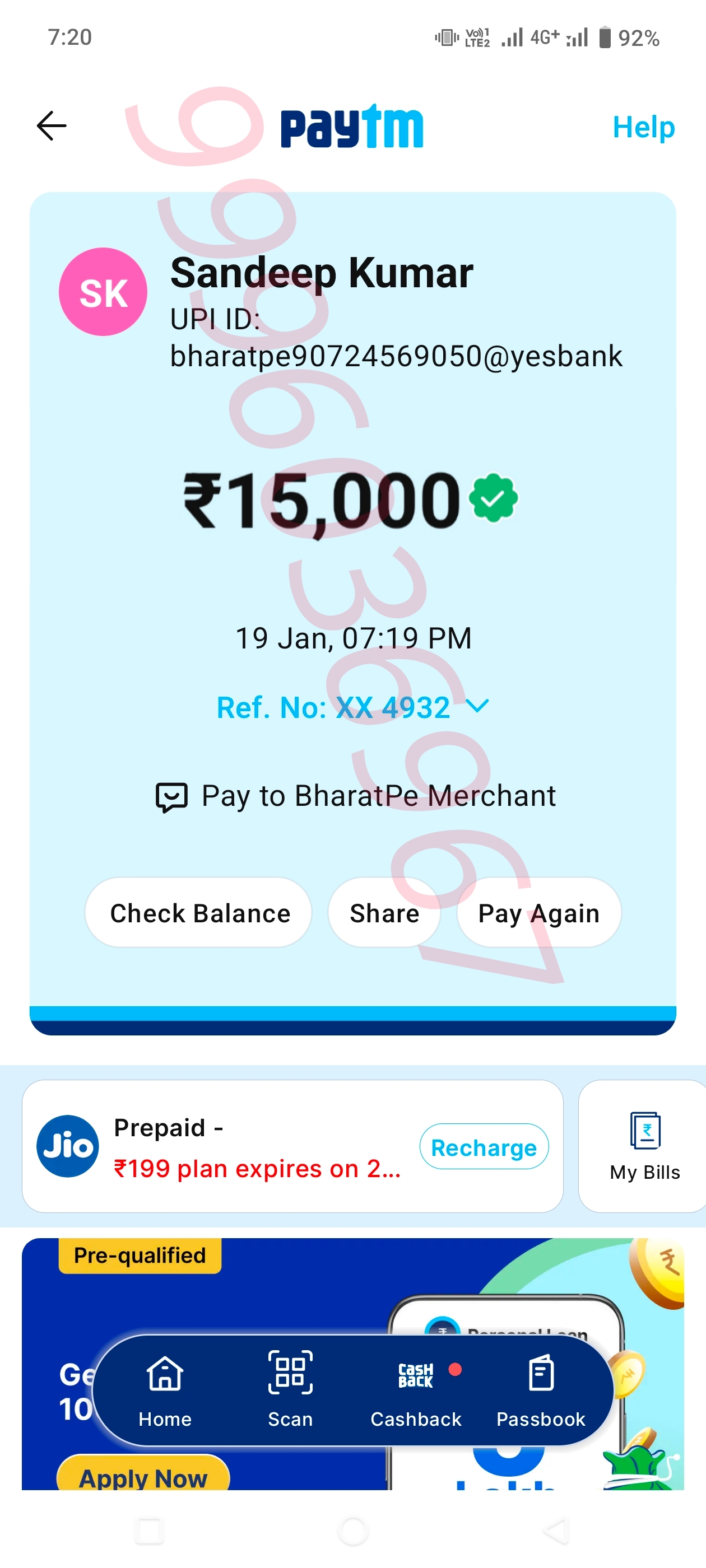Viewport: 706px width, 1568px height.
Task: Switch to the Home tab
Action: [x=165, y=1391]
